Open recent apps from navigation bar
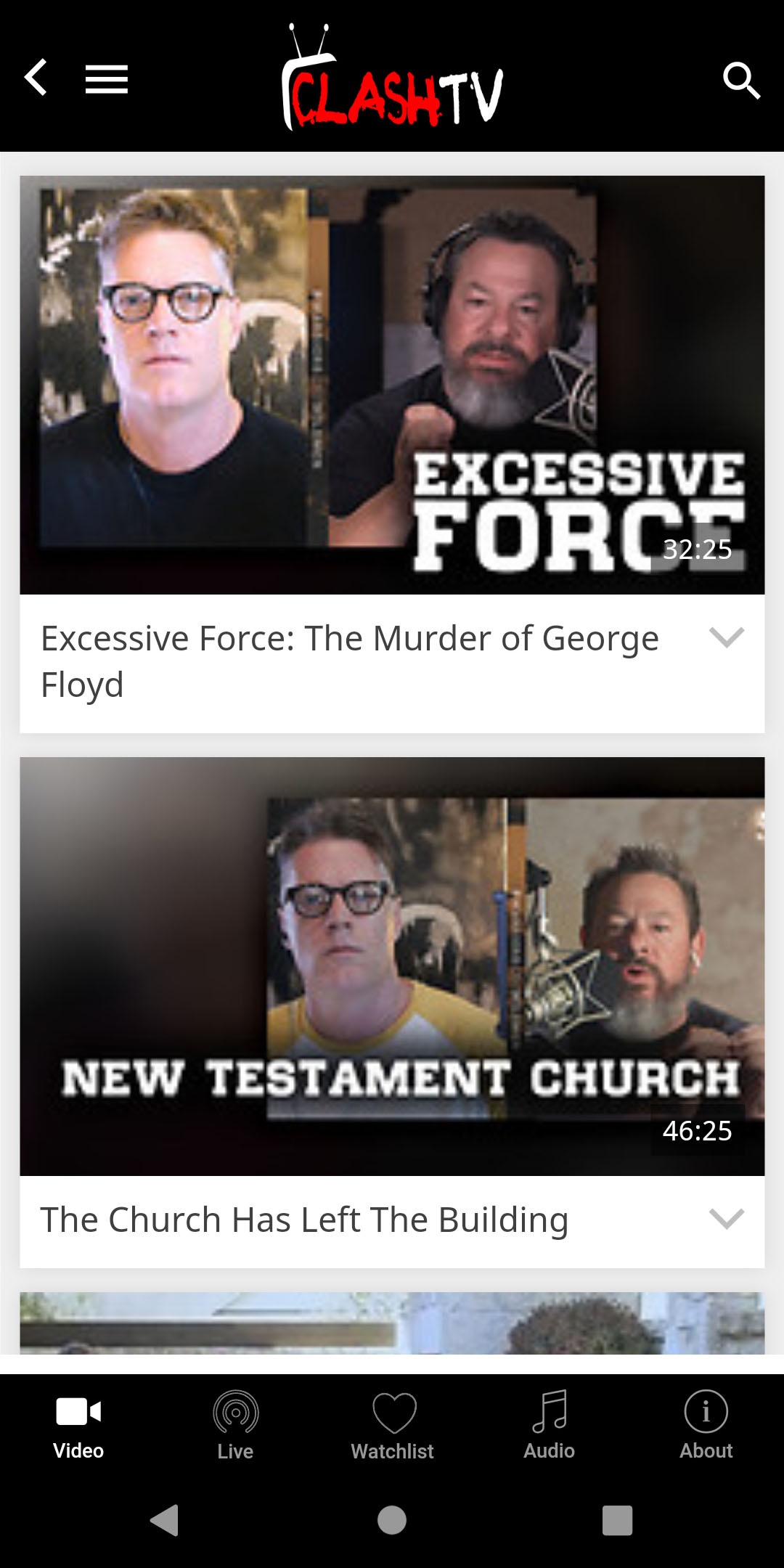The width and height of the screenshot is (784, 1568). click(618, 1519)
